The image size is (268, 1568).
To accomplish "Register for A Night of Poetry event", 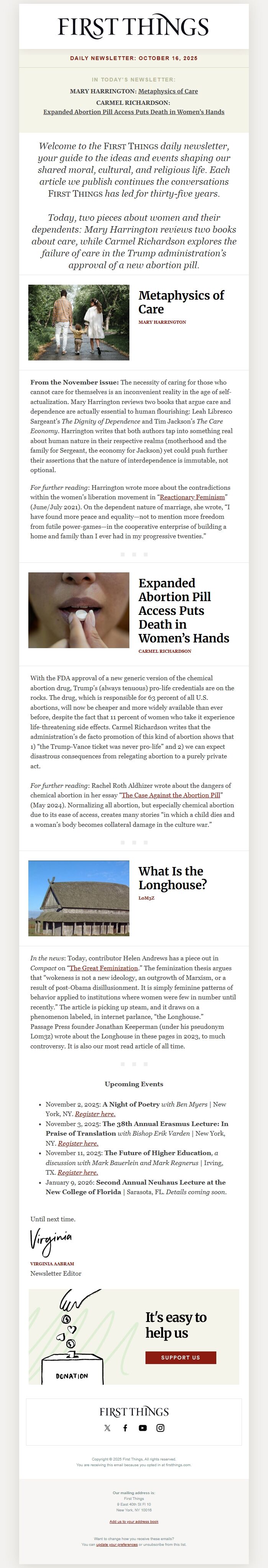I will click(95, 1114).
